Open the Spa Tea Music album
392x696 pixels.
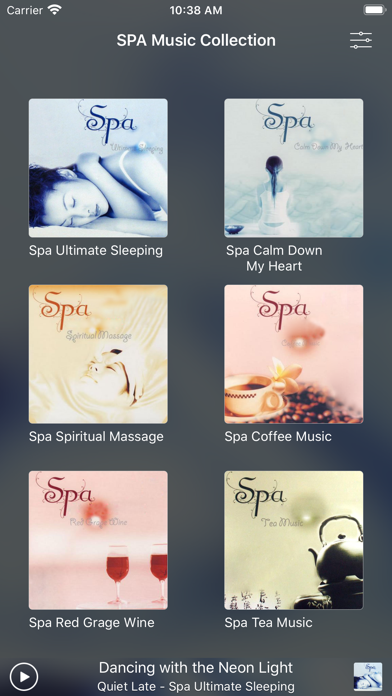(293, 540)
